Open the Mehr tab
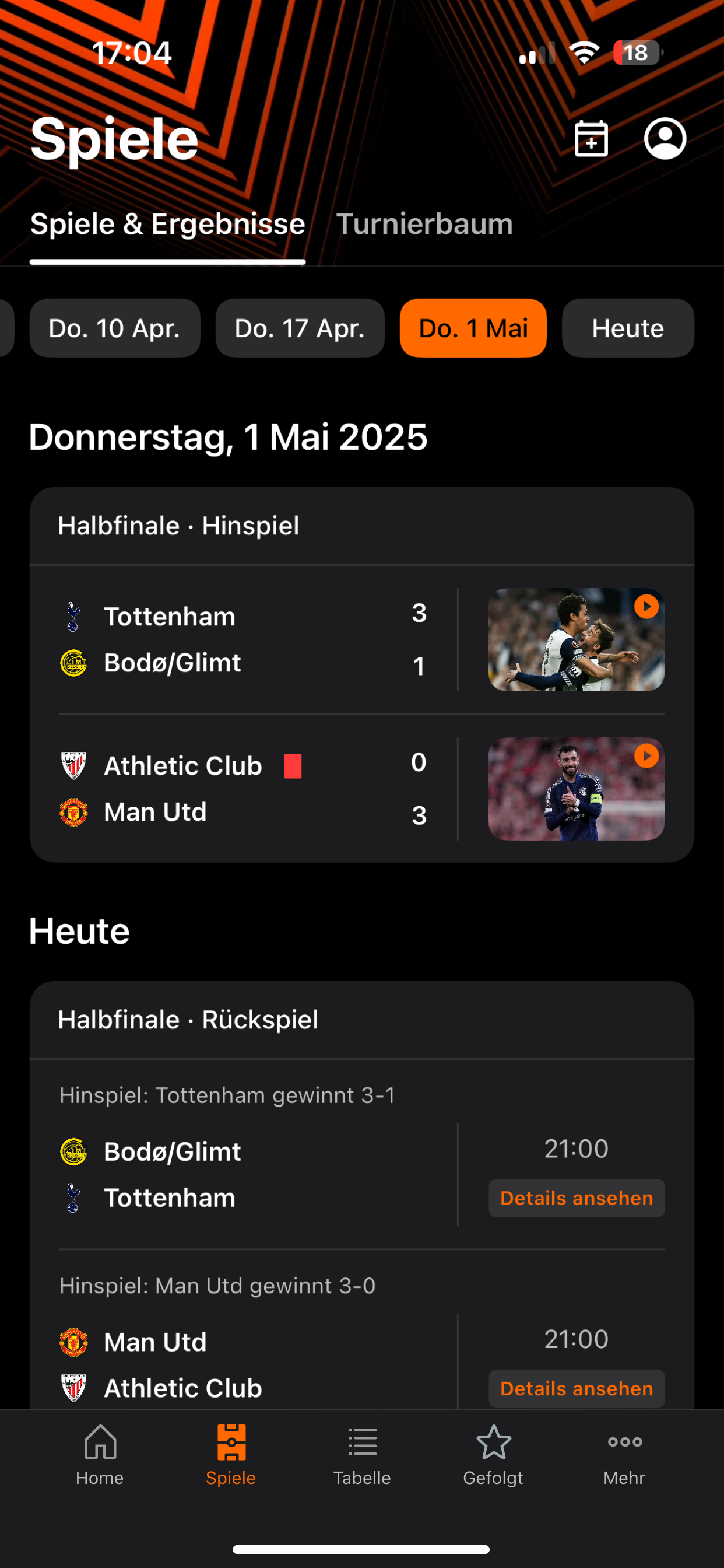The height and width of the screenshot is (1568, 724). [x=624, y=1455]
